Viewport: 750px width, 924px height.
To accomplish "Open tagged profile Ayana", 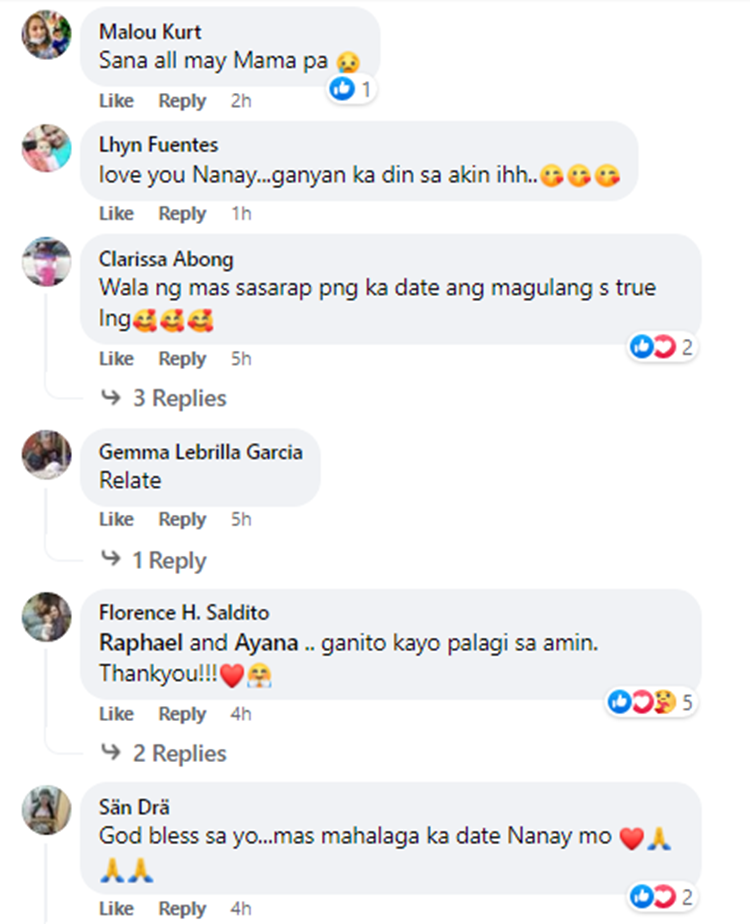I will (x=266, y=644).
